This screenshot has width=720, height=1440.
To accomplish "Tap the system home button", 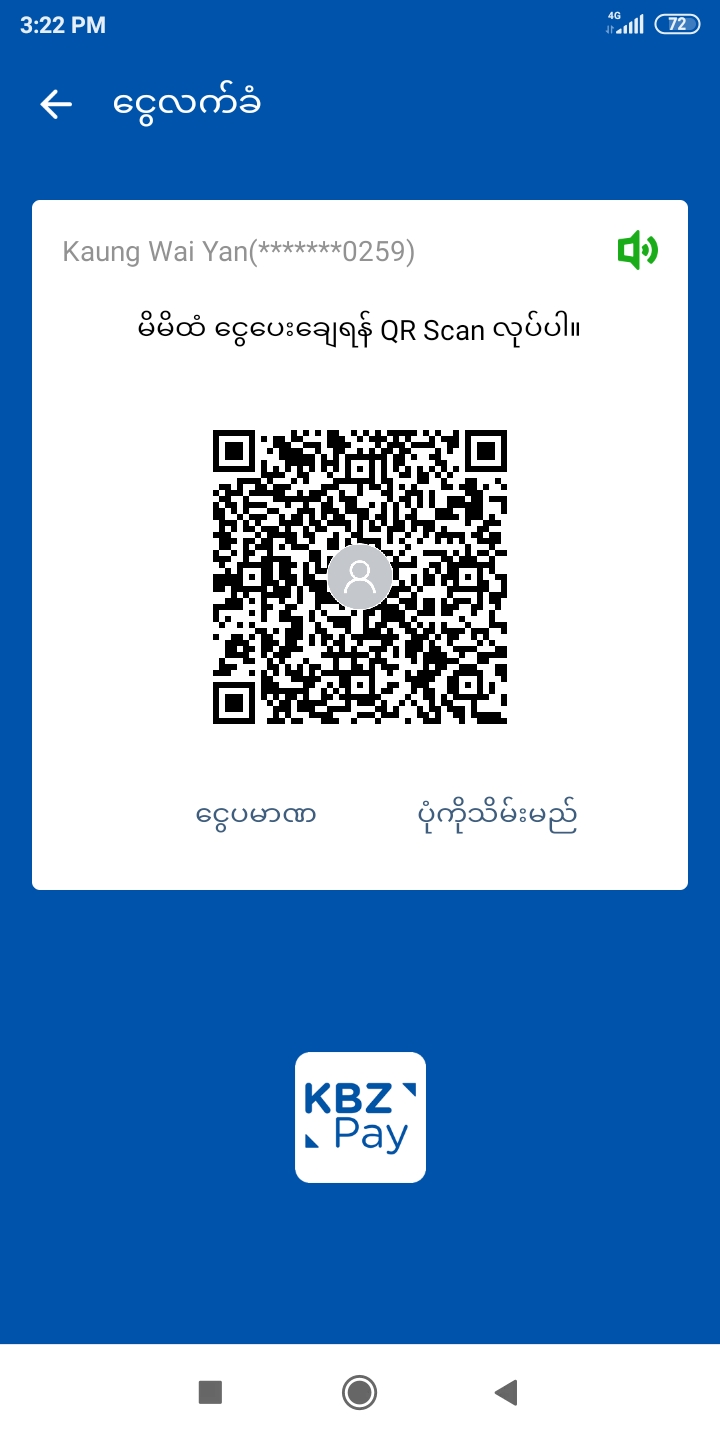I will (359, 1392).
